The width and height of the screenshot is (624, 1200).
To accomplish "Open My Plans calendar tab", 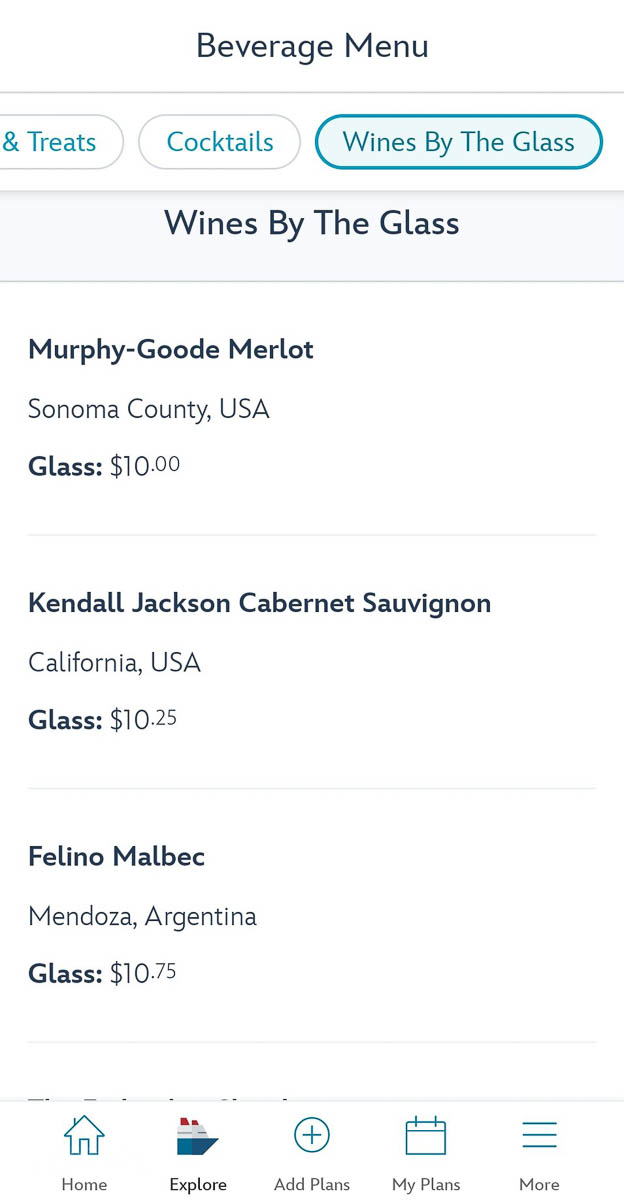I will tap(426, 1154).
